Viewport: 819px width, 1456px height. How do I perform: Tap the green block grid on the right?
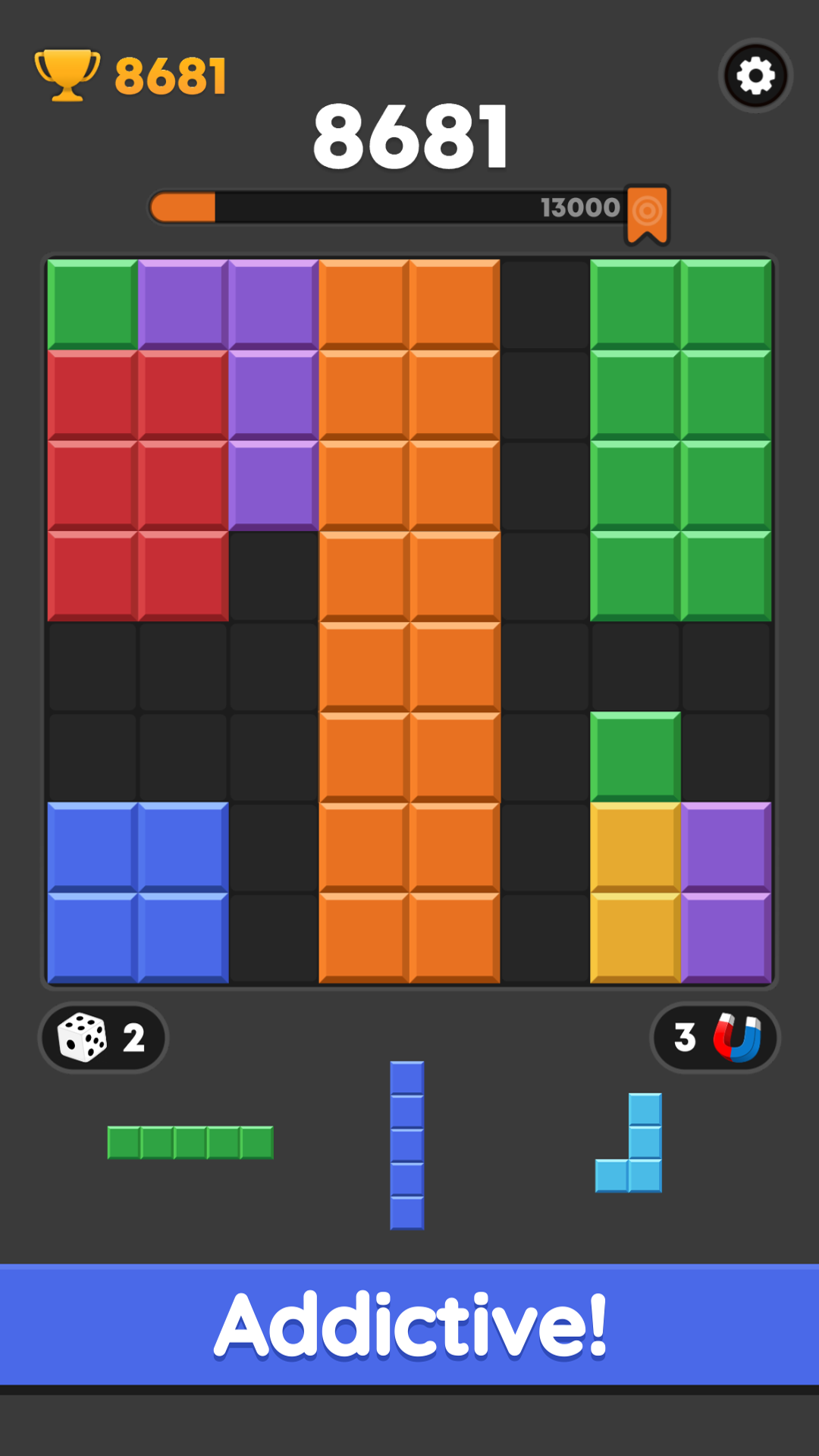681,440
